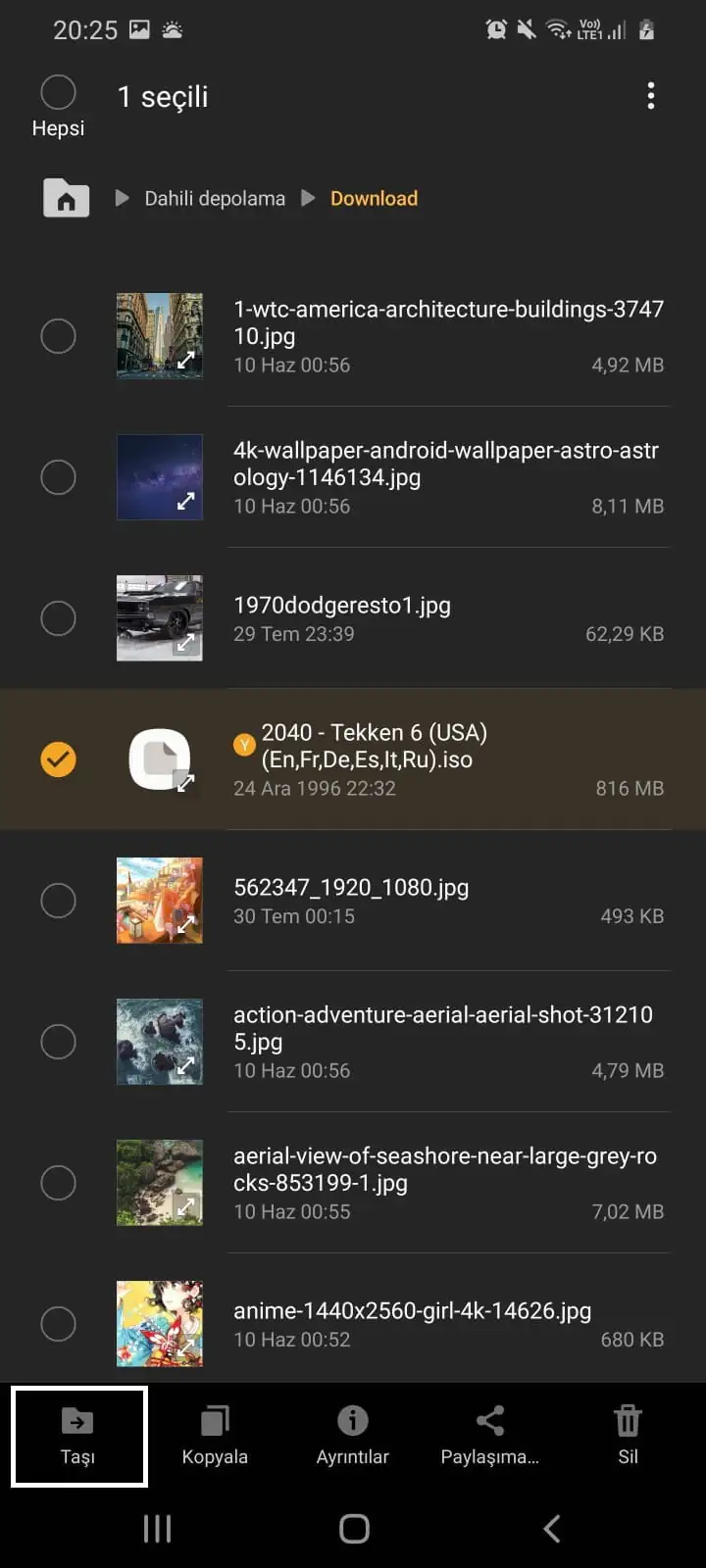
Task: Deselect the Tekken 6 ISO file
Action: pos(58,759)
